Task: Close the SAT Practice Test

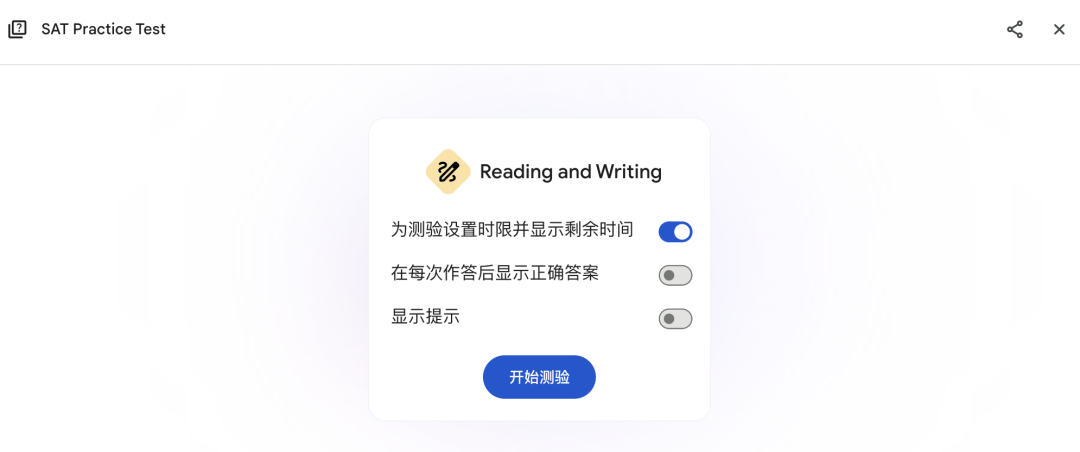Action: 1059,30
